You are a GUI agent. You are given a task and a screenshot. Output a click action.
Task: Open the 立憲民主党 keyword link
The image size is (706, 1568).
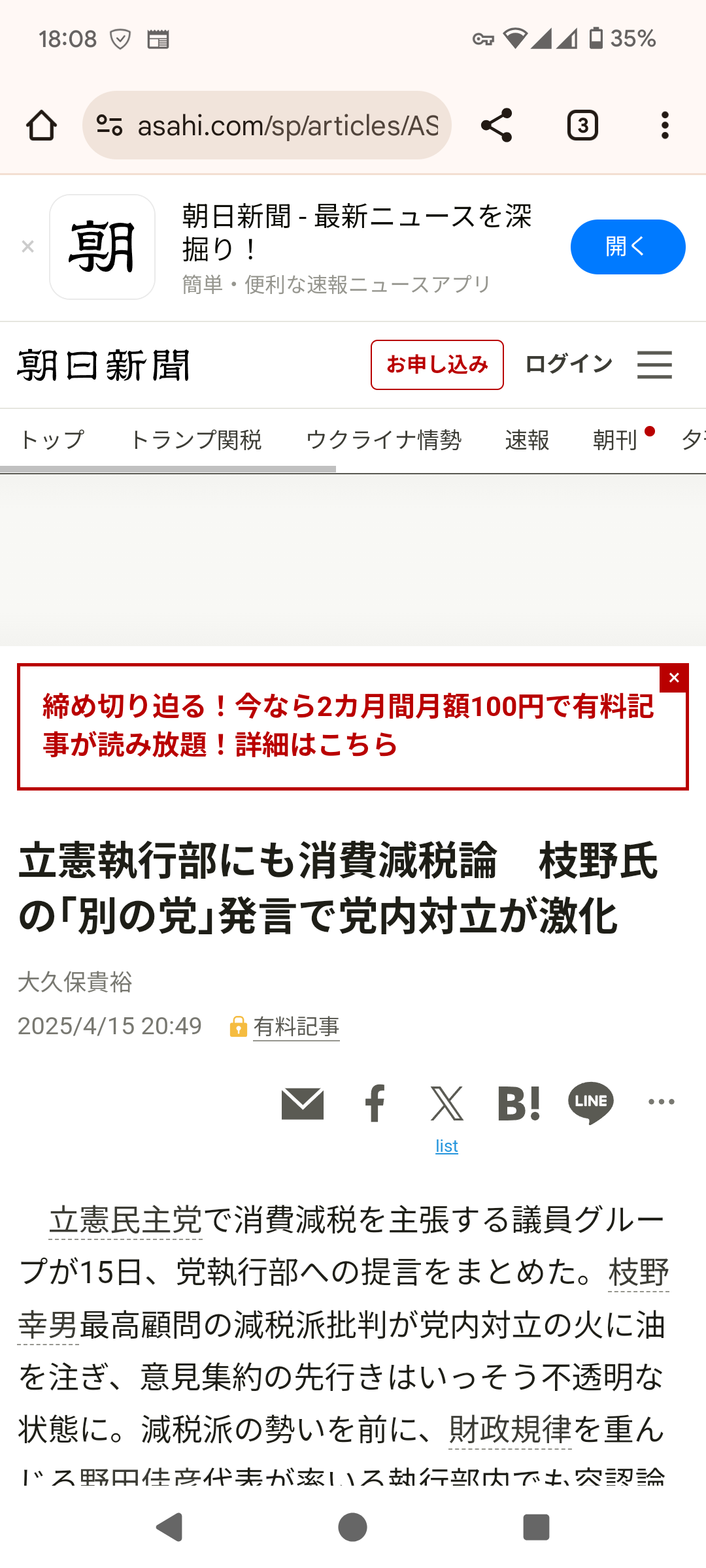coord(126,1220)
